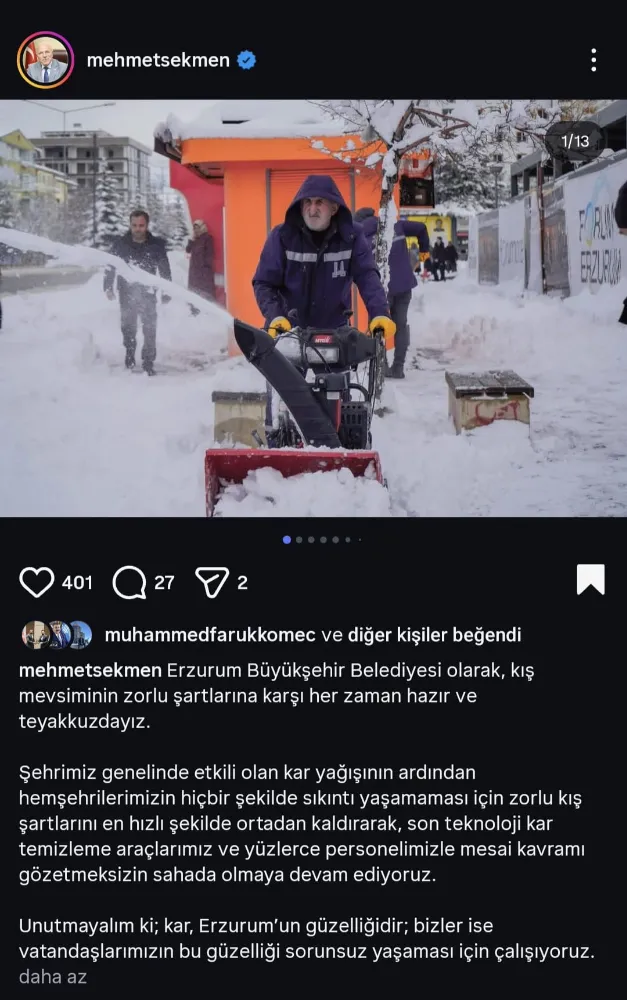The width and height of the screenshot is (627, 1000).
Task: Open the post's three-dot options menu
Action: click(593, 60)
